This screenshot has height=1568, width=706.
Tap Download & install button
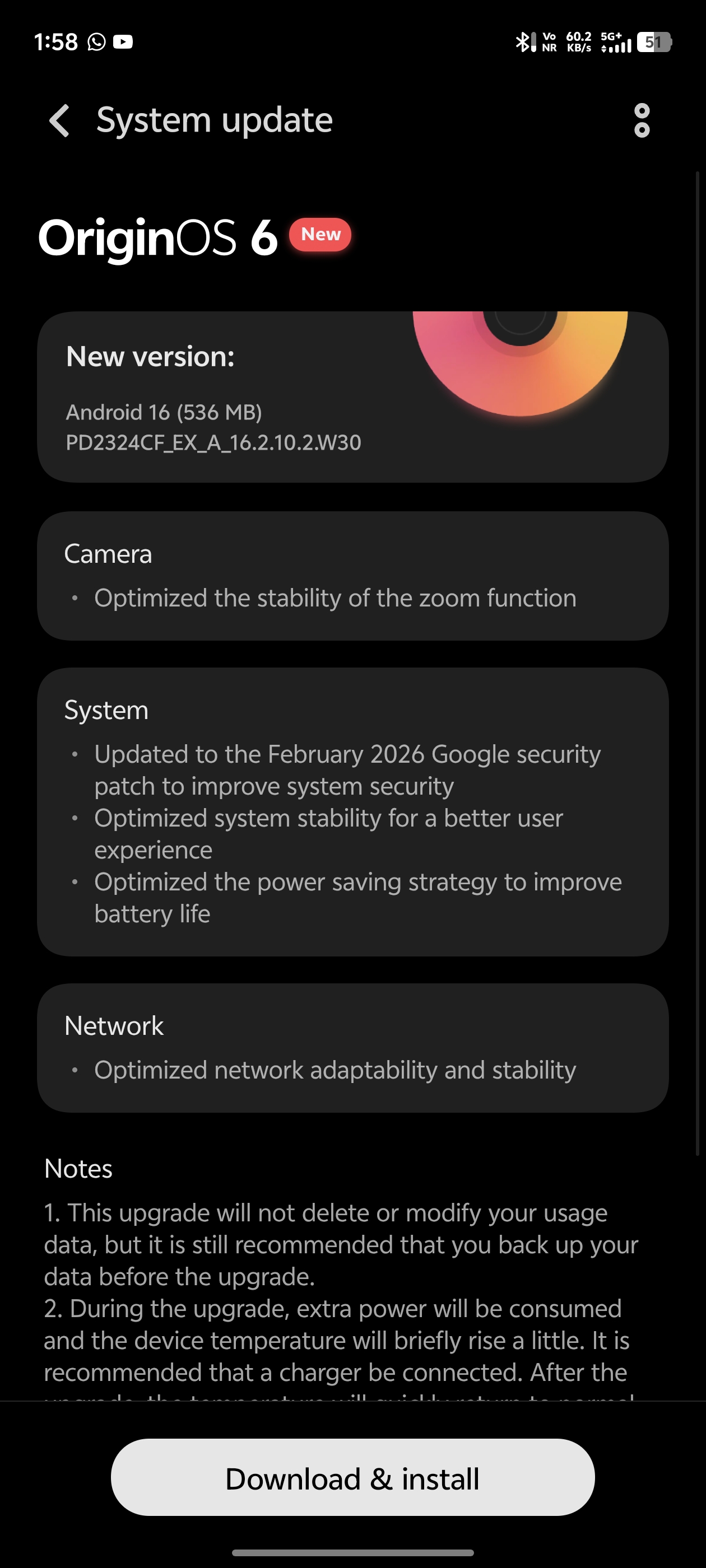(x=352, y=1477)
